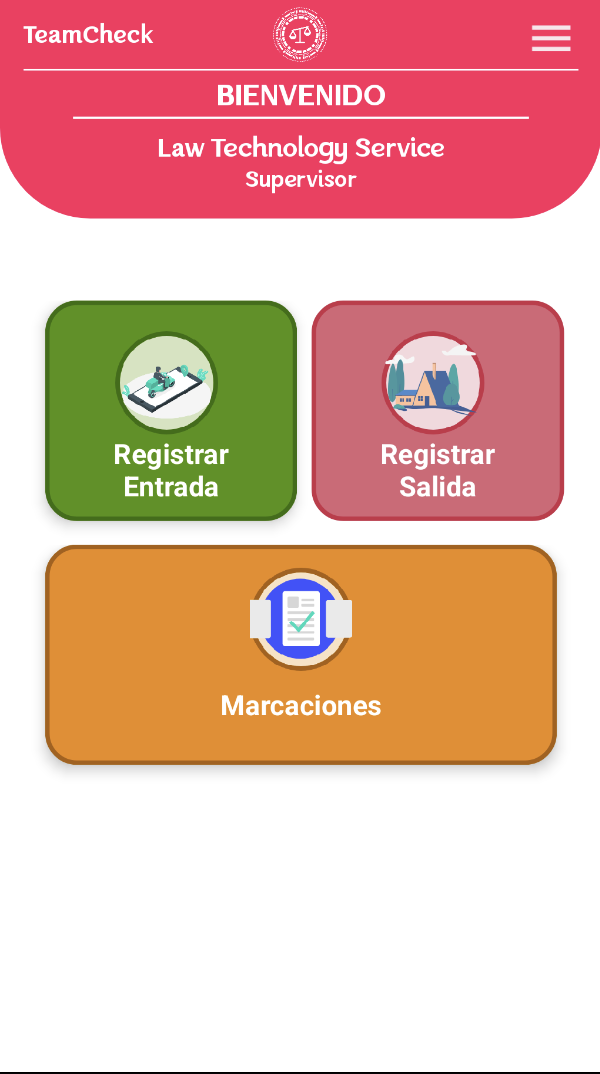Image resolution: width=600 pixels, height=1074 pixels.
Task: Open the Marcaciones section
Action: click(x=301, y=655)
